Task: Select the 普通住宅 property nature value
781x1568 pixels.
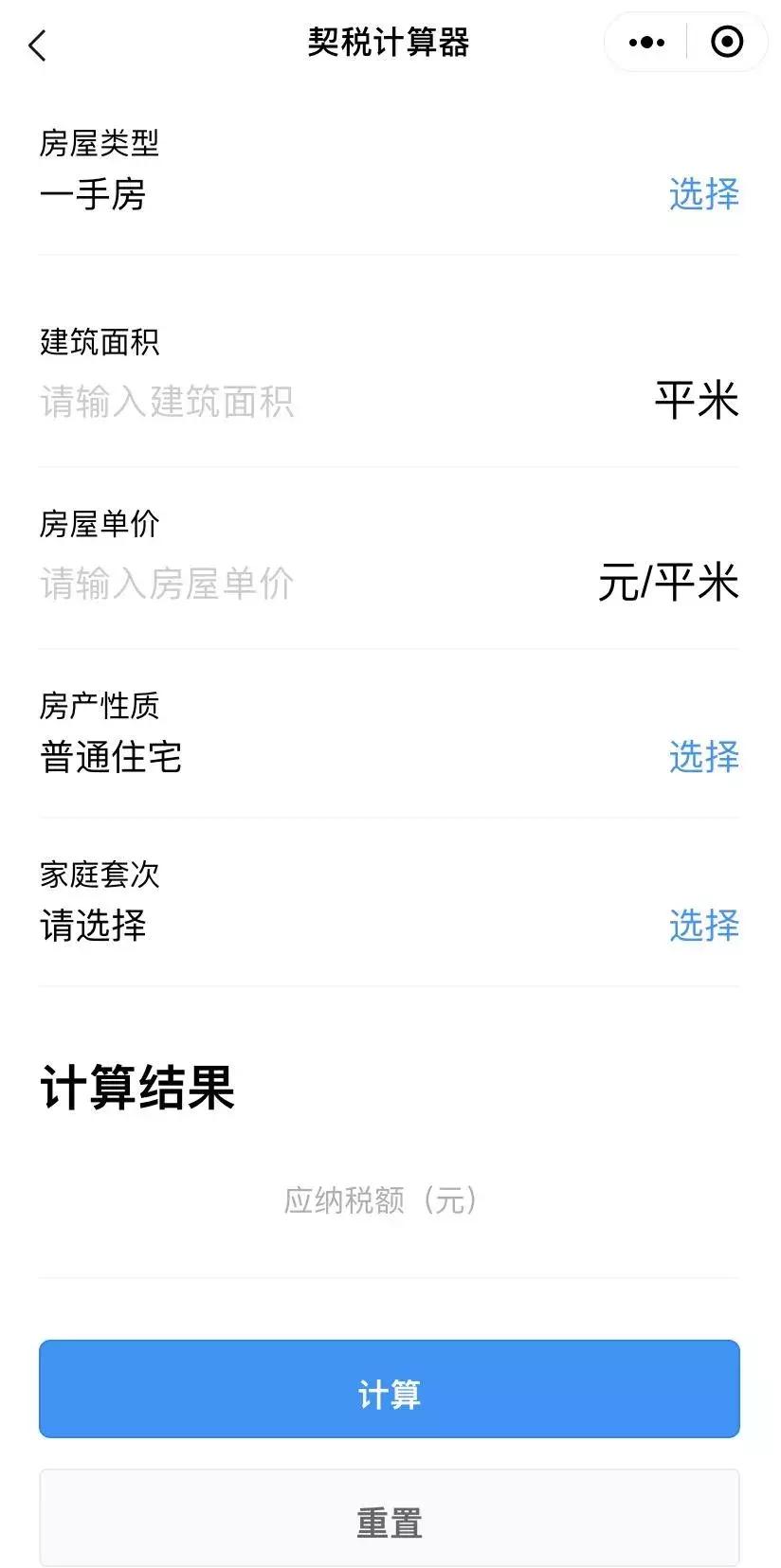Action: 112,757
